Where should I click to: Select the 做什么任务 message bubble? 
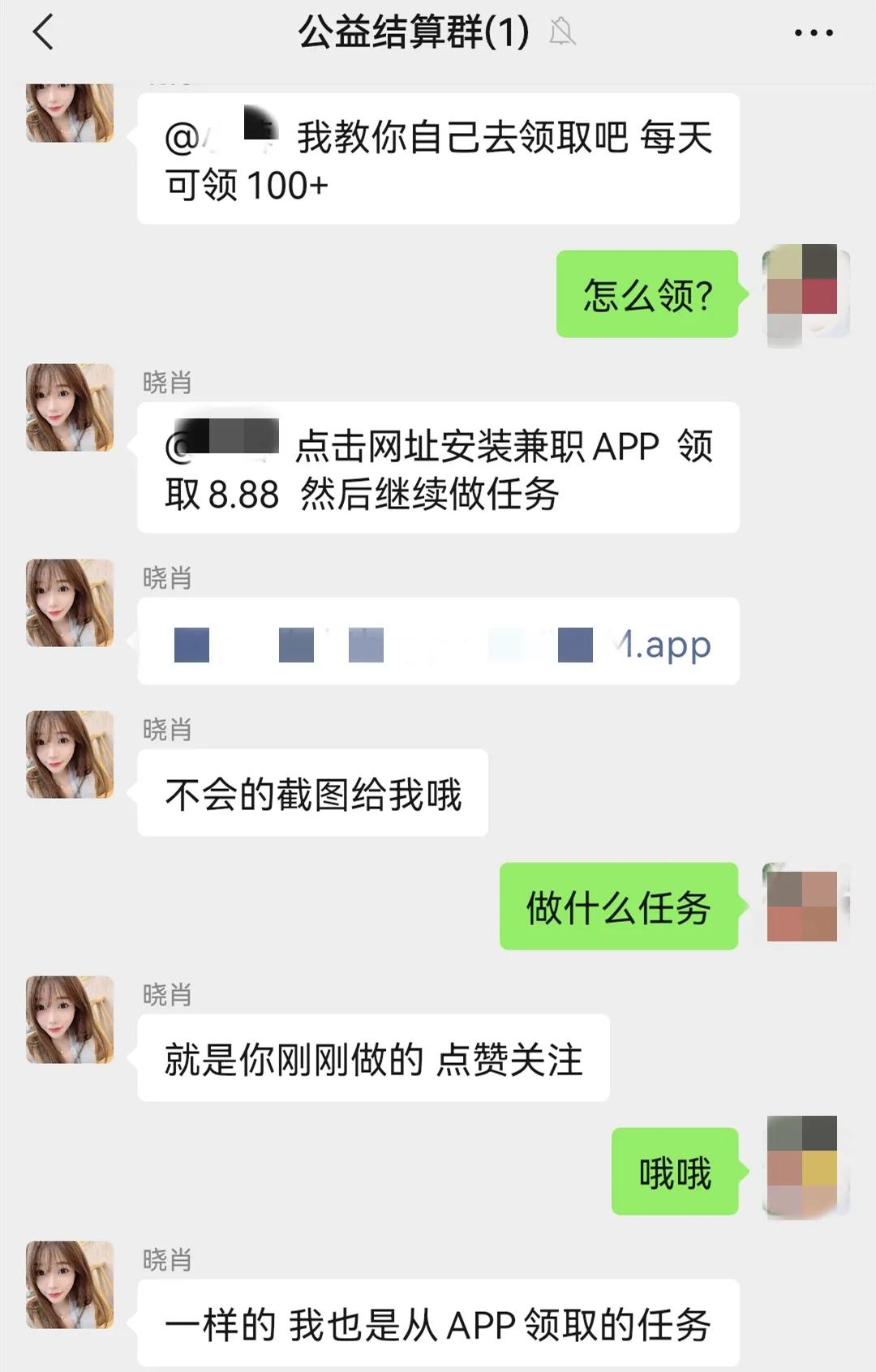pos(619,908)
